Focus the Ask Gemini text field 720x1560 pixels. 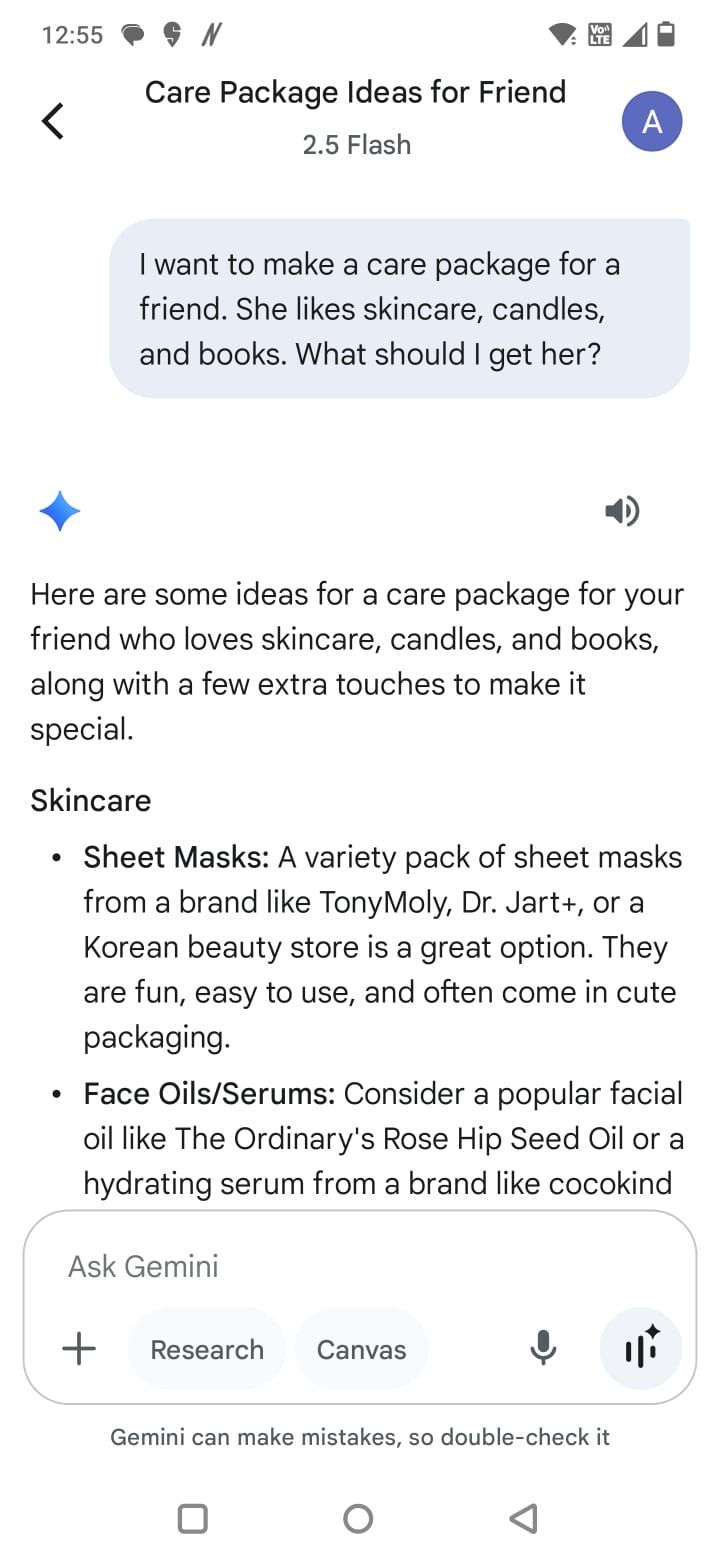300,1266
